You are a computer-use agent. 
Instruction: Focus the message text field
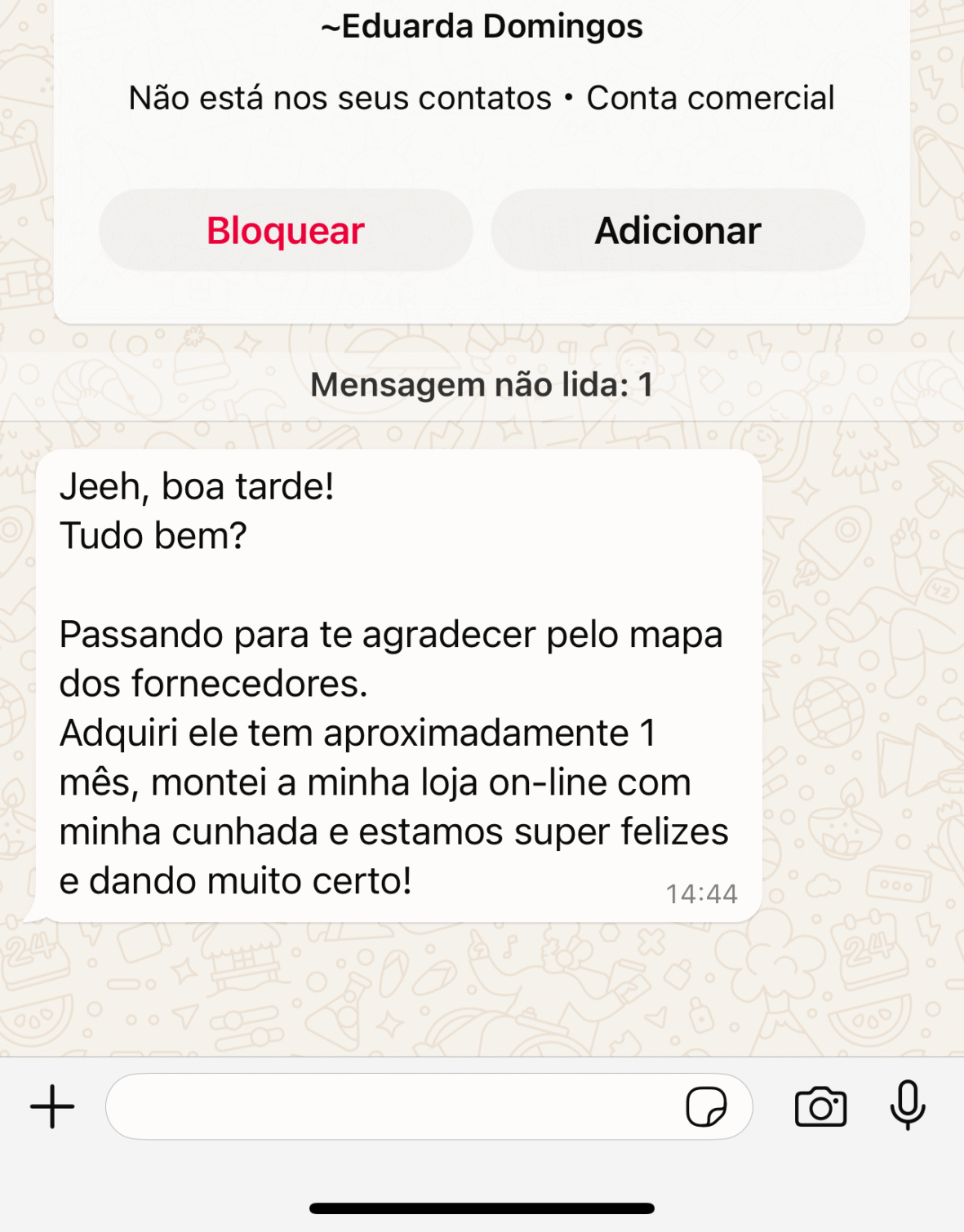(392, 1106)
